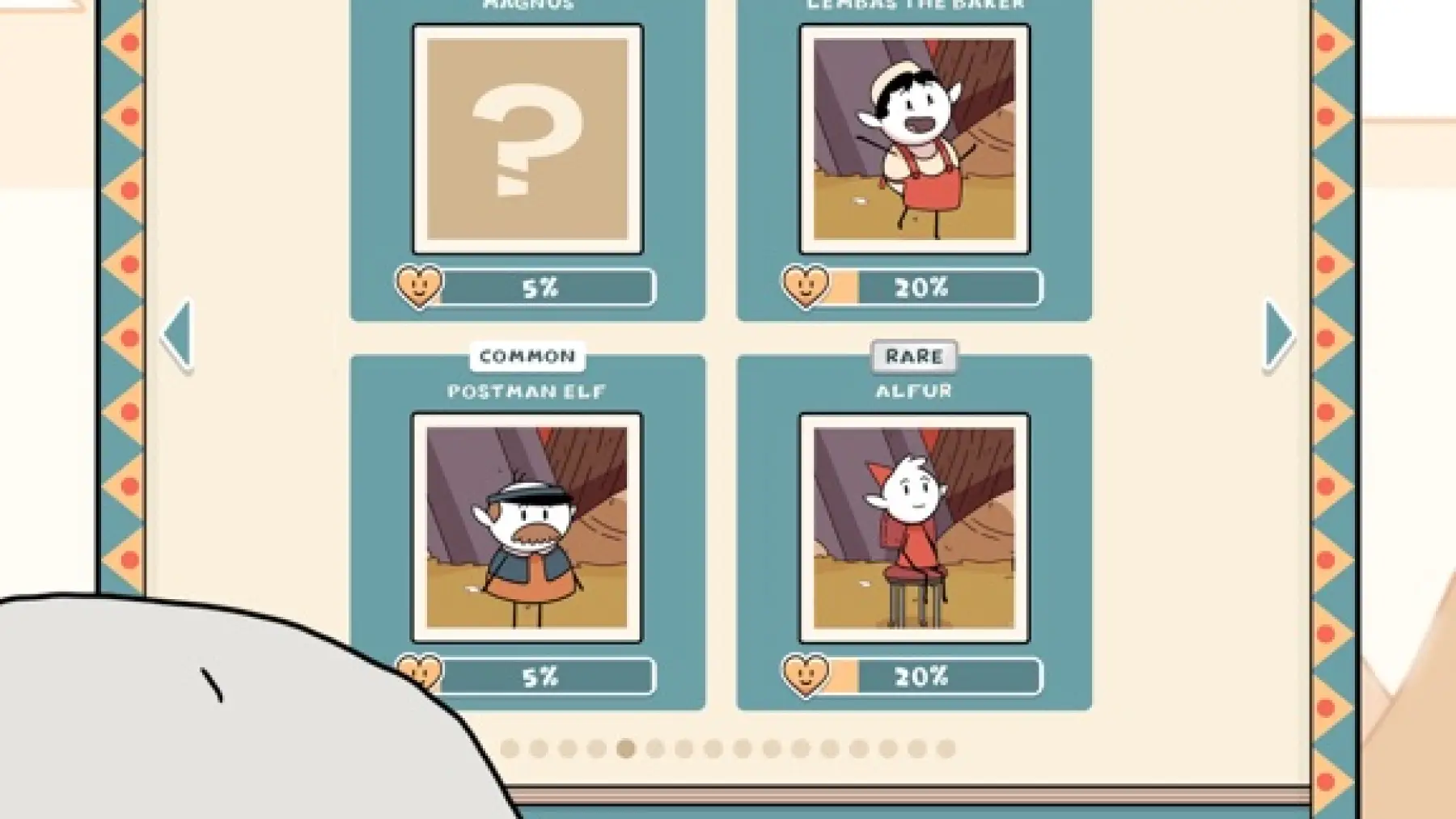Open the Magnus mystery character card
This screenshot has height=819, width=1456.
pyautogui.click(x=527, y=140)
